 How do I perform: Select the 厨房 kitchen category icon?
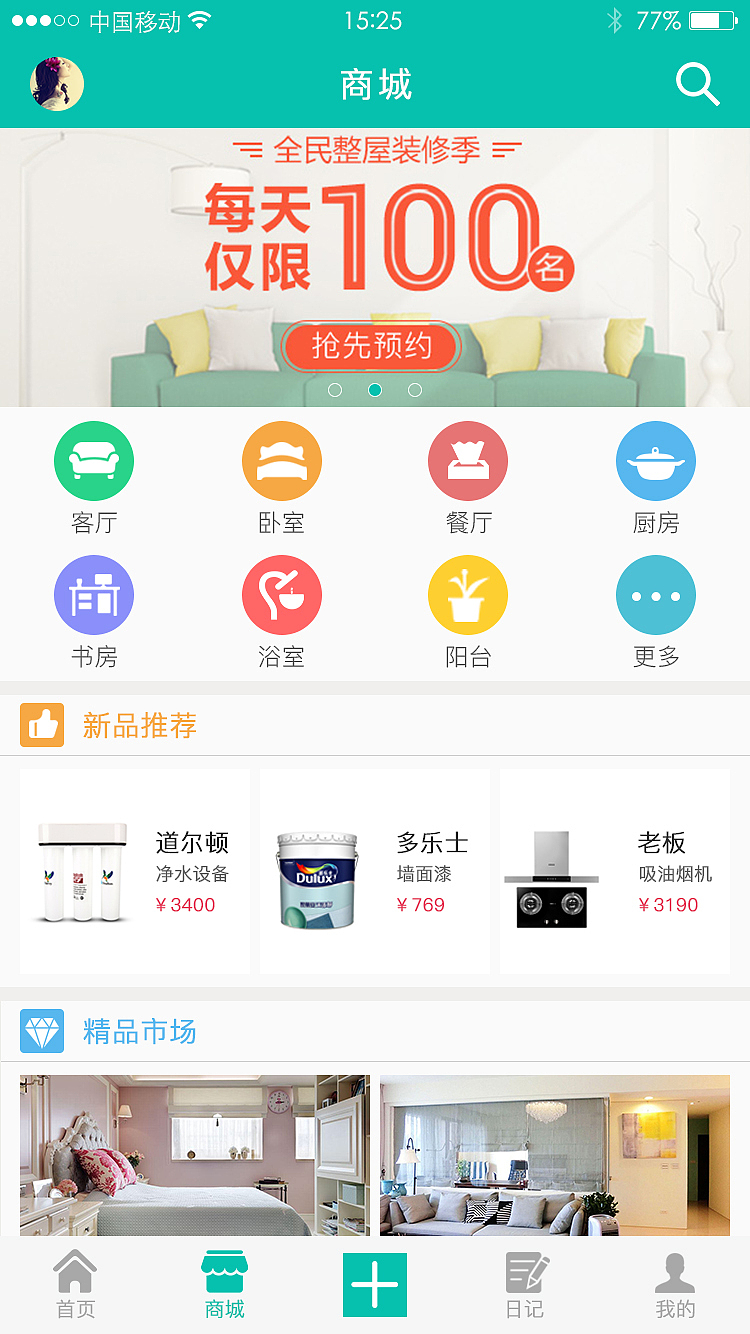point(656,461)
